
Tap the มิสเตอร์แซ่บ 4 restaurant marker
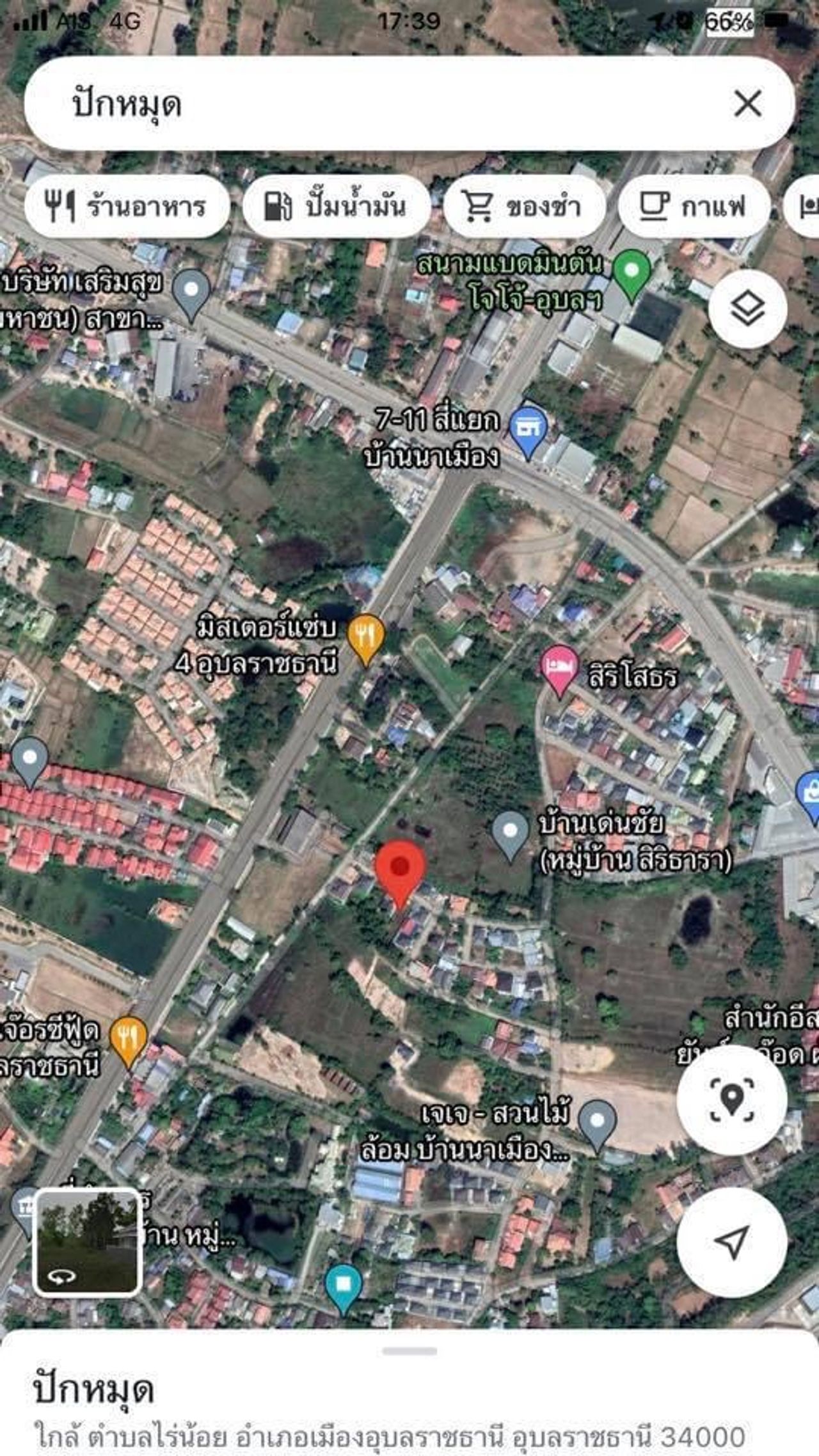point(366,638)
